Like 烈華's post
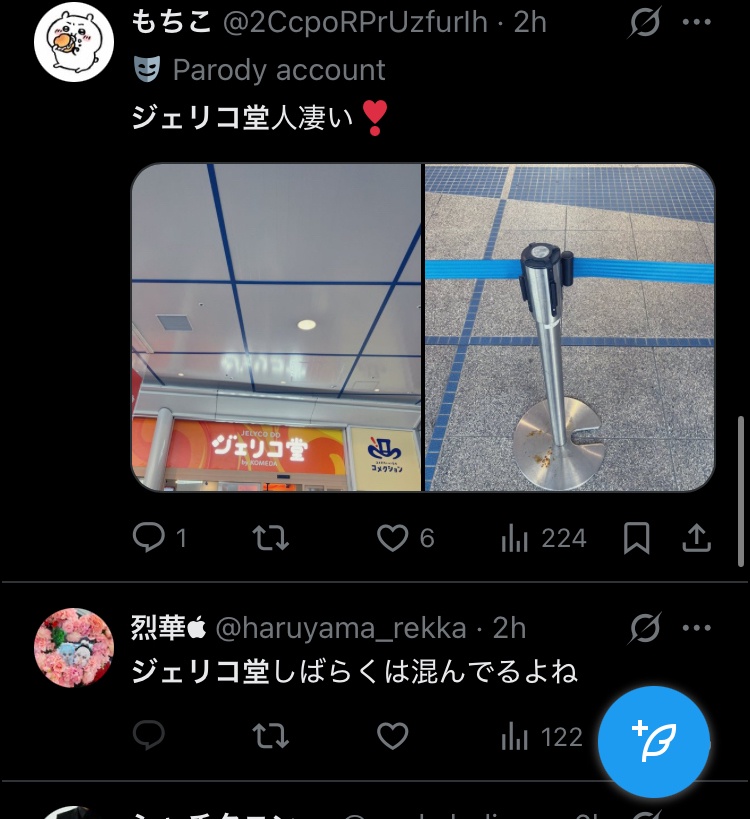This screenshot has height=819, width=750. click(393, 737)
